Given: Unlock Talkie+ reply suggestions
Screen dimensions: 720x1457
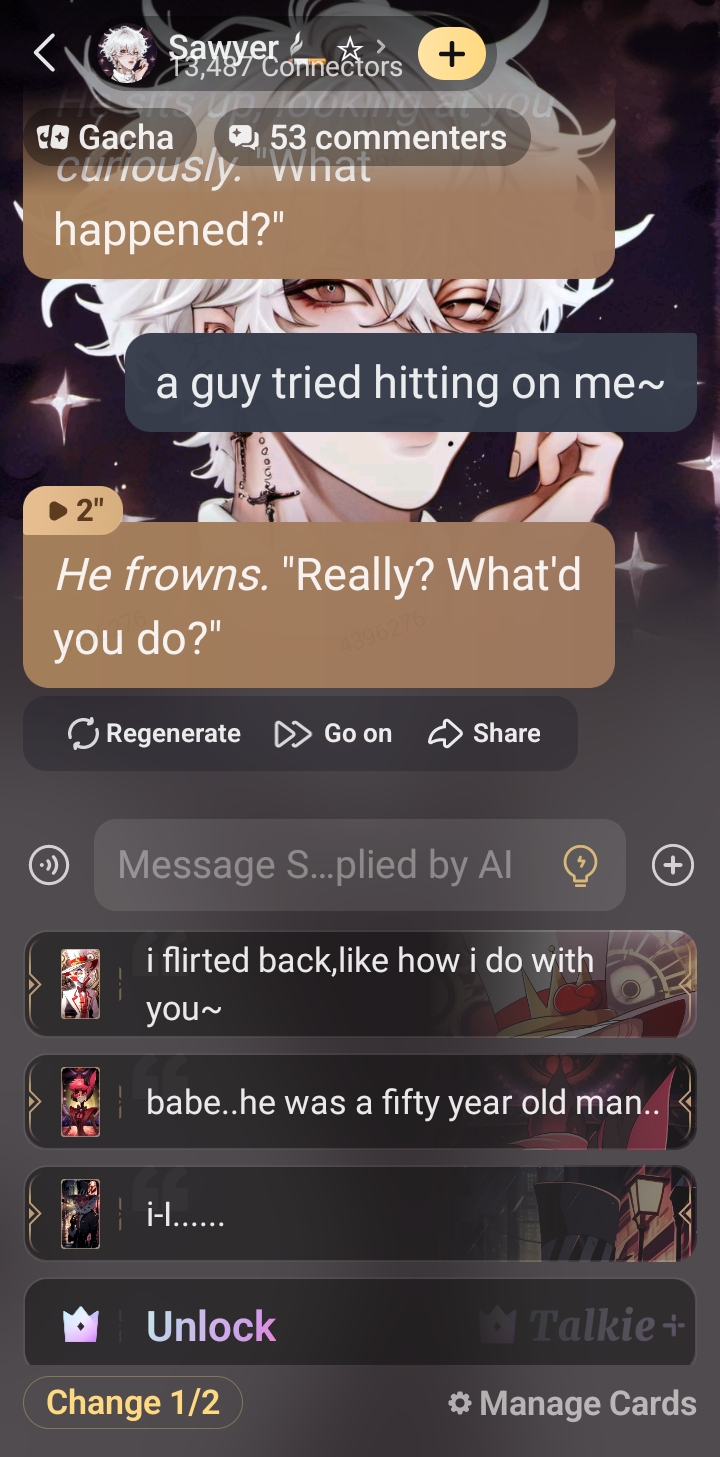Looking at the screenshot, I should [360, 1325].
